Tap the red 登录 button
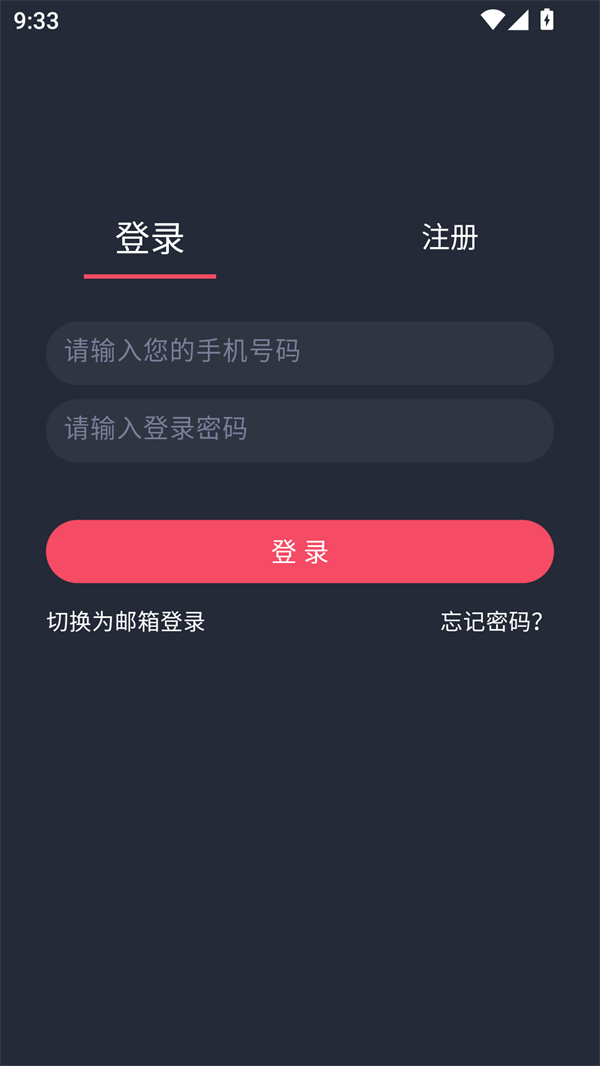 click(x=300, y=551)
